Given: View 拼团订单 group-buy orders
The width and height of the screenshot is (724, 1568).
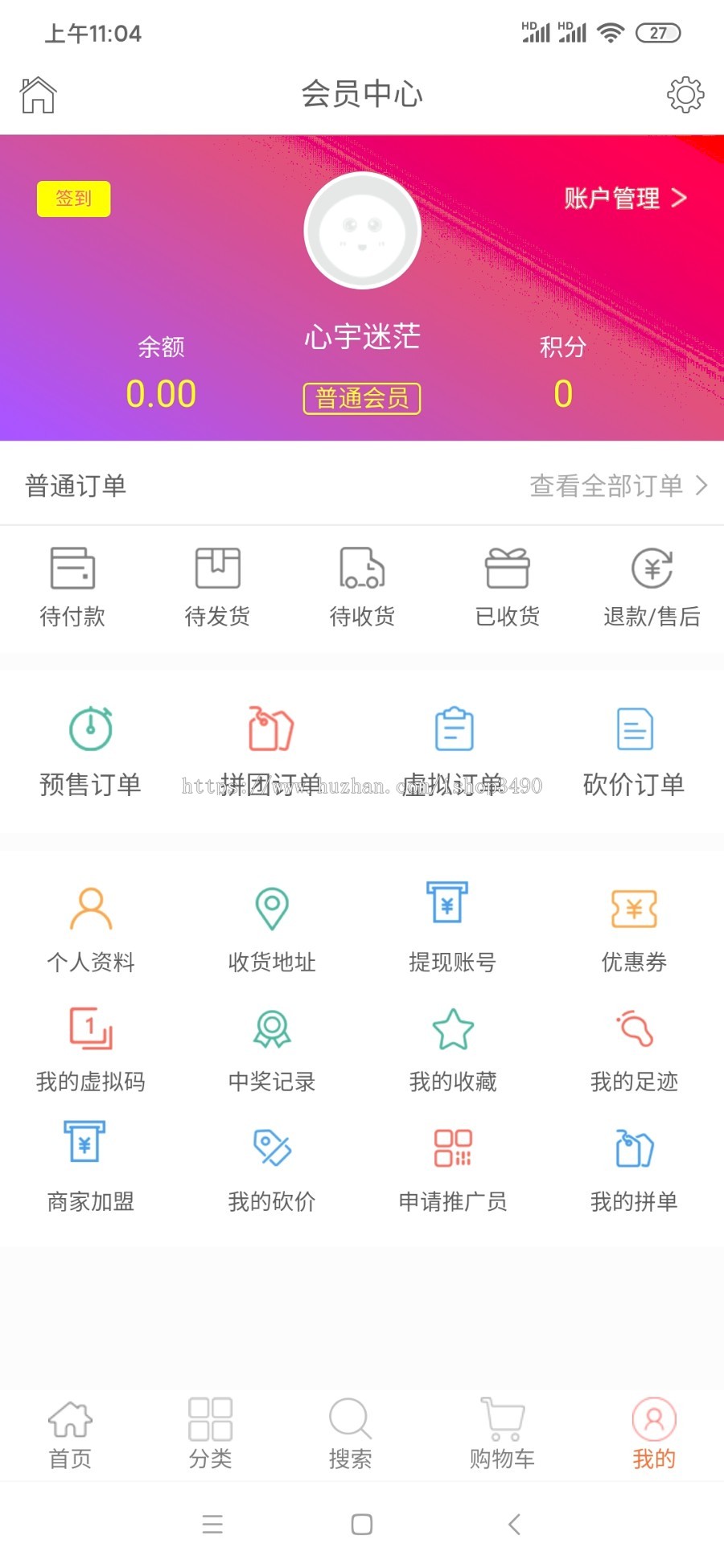Looking at the screenshot, I should [x=271, y=748].
